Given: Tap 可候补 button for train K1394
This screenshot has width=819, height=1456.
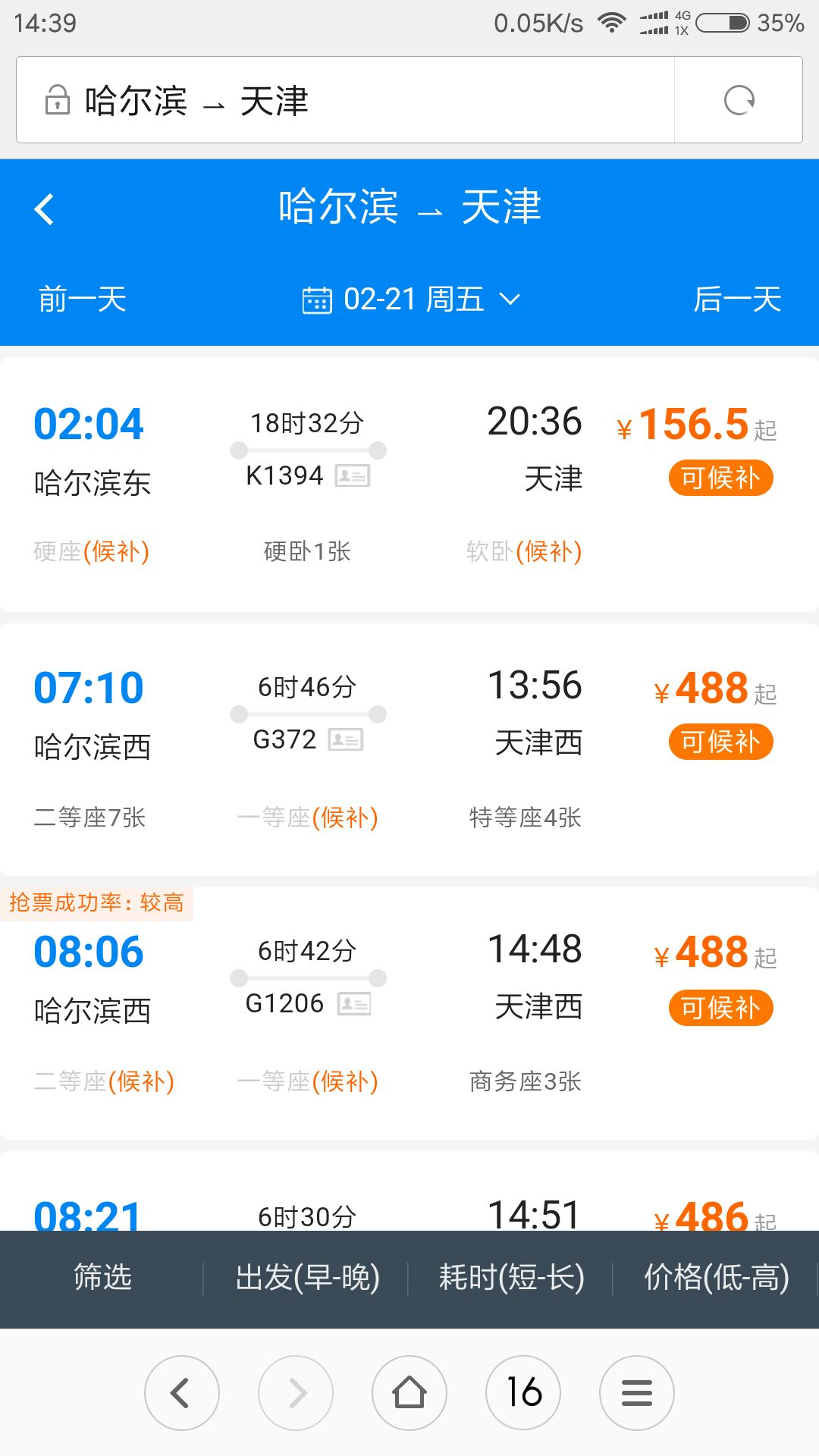Looking at the screenshot, I should click(x=720, y=479).
